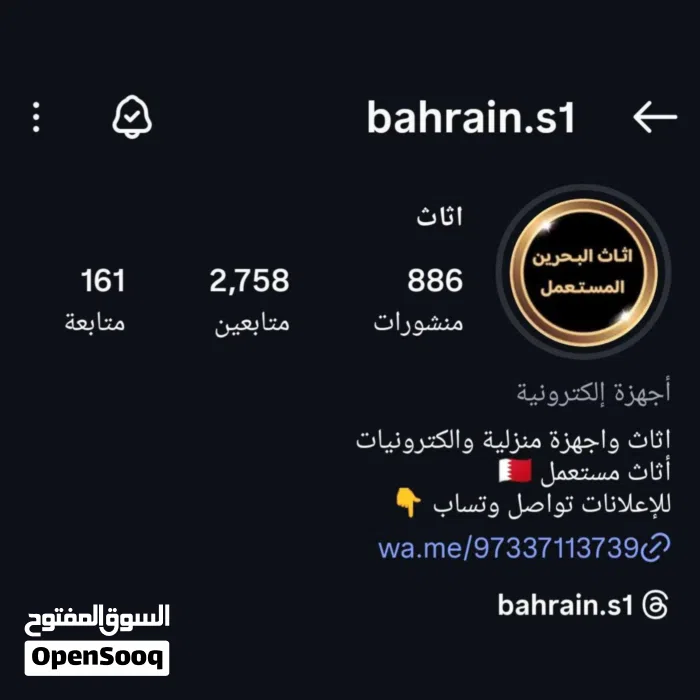Image resolution: width=700 pixels, height=700 pixels.
Task: Open the wa.me/97337113739 WhatsApp link
Action: tap(522, 548)
